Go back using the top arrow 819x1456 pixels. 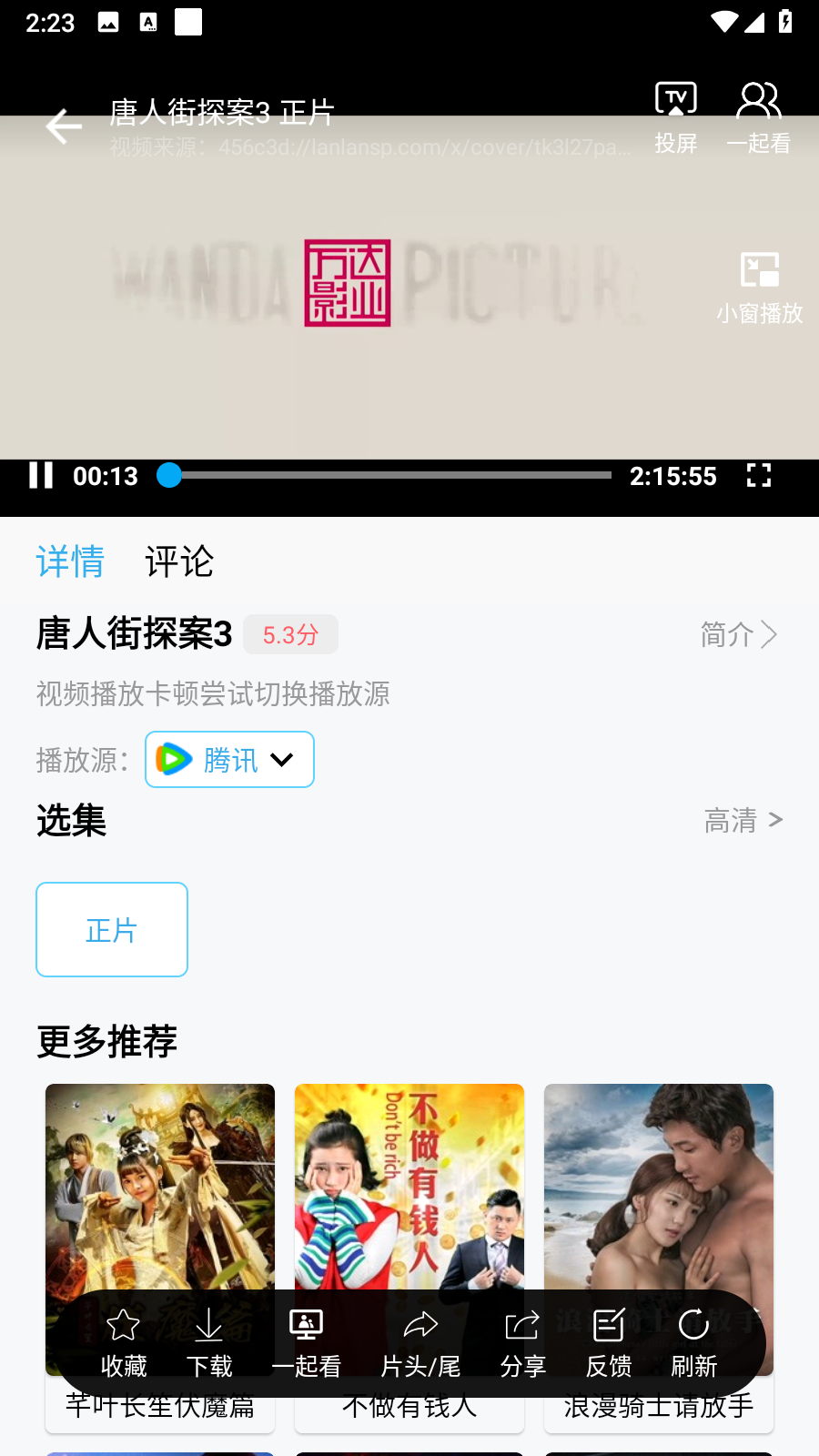click(x=63, y=126)
